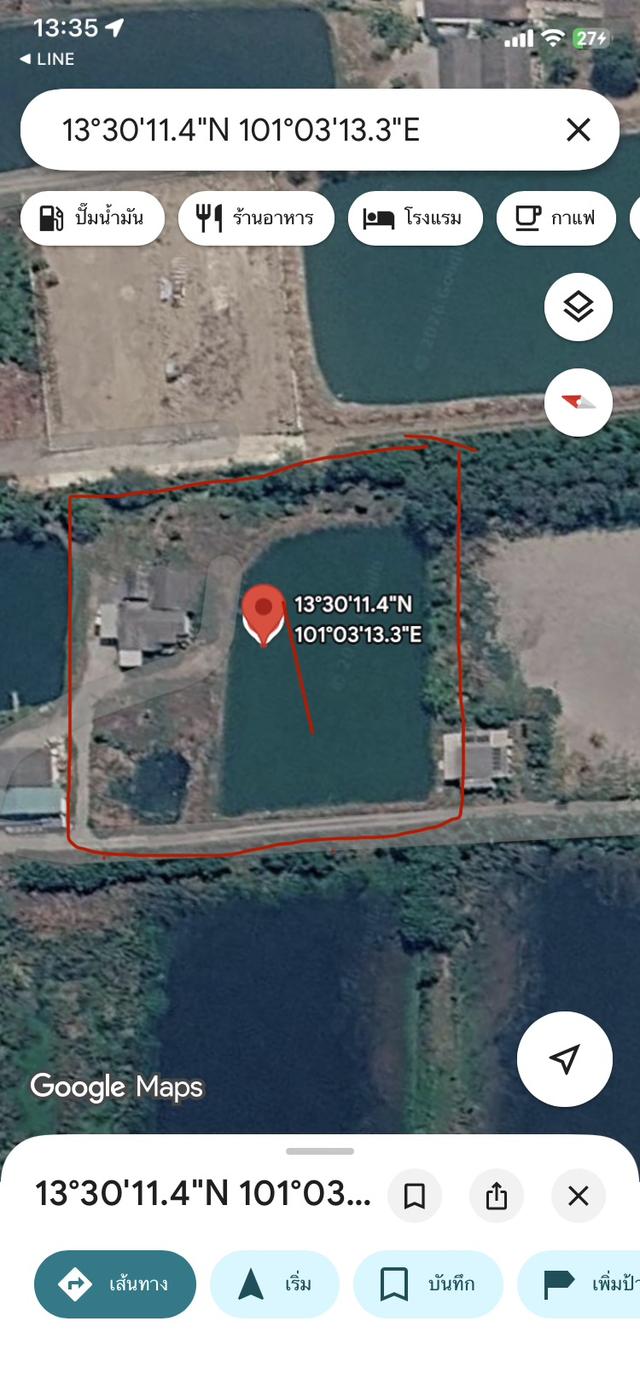This screenshot has height=1385, width=640.
Task: Select the ร้านอาหาร restaurants chip
Action: pyautogui.click(x=256, y=218)
